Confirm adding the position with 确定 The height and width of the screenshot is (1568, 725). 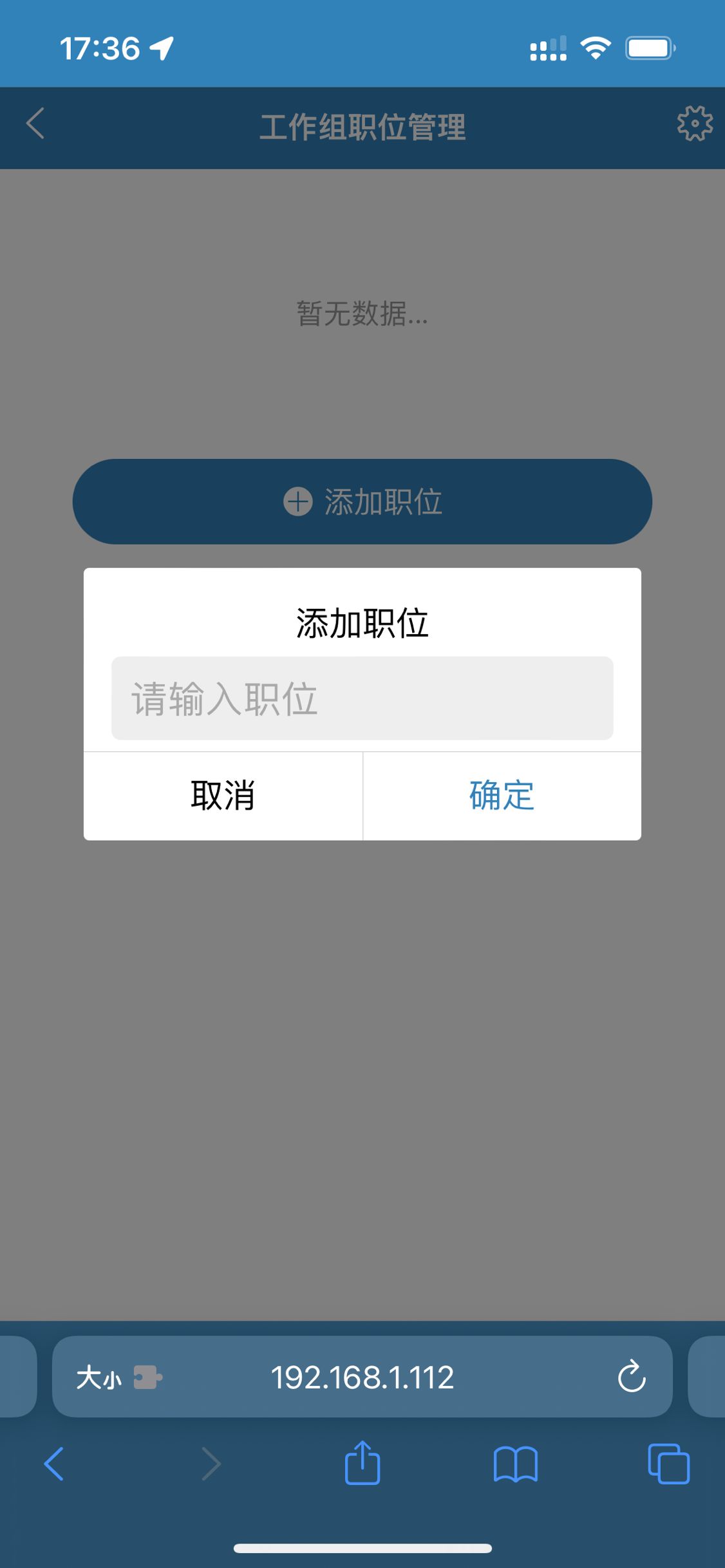click(x=502, y=796)
